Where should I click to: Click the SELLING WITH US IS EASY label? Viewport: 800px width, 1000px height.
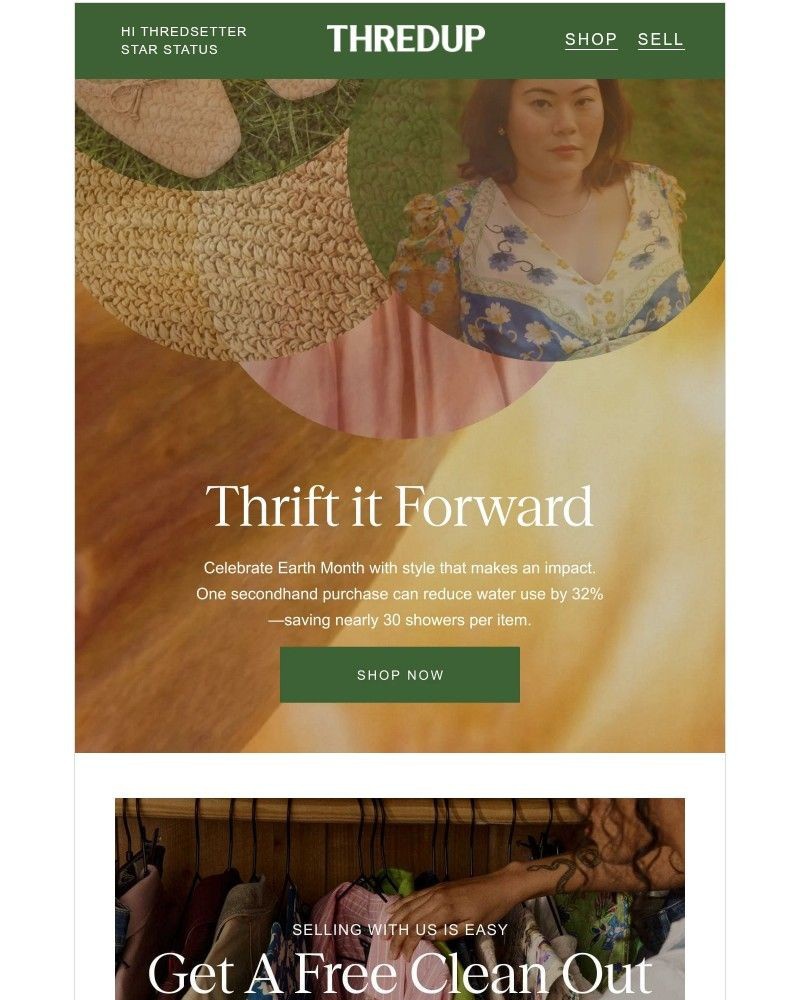click(x=399, y=930)
